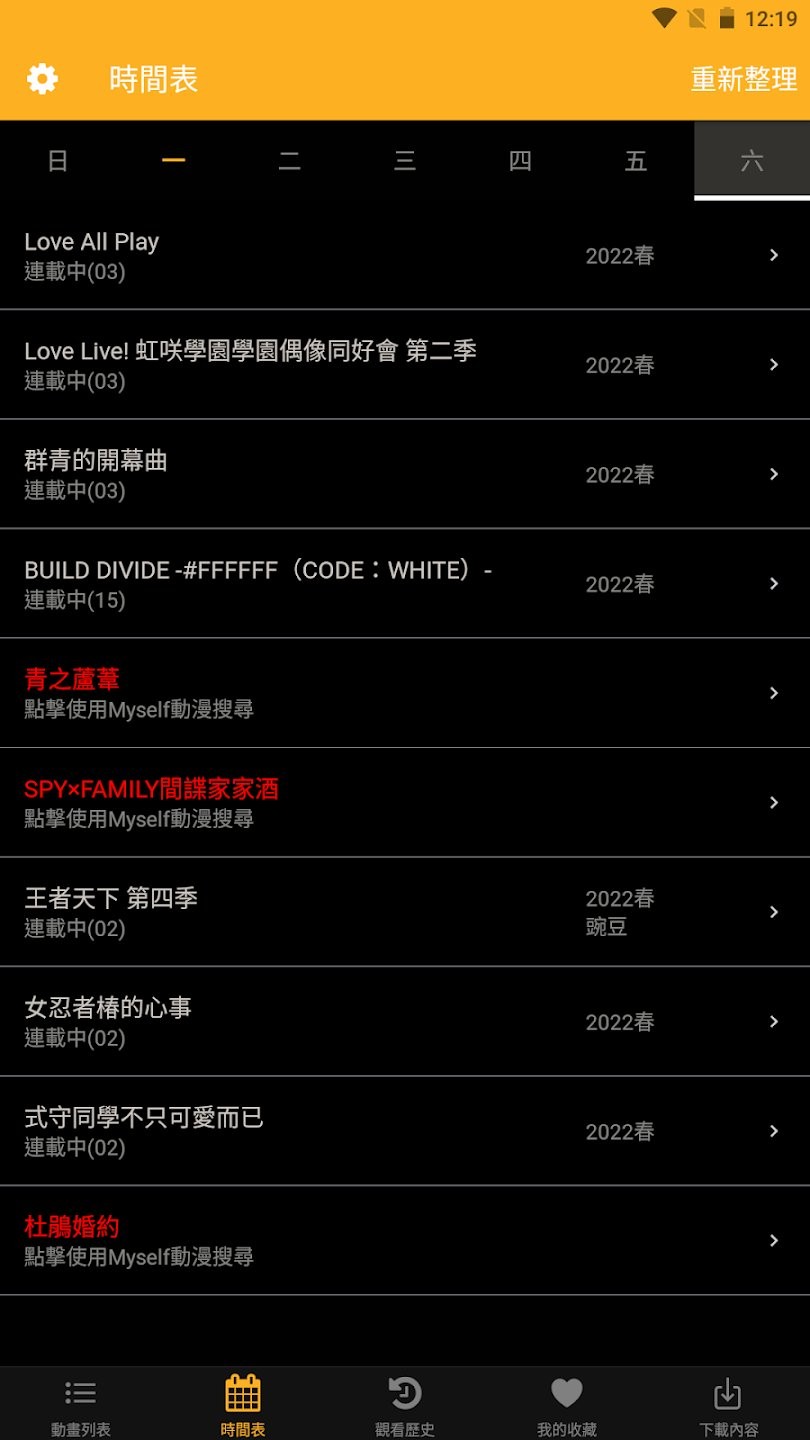Screen dimensions: 810x1440
Task: Switch to the 日 day tab
Action: tap(58, 161)
